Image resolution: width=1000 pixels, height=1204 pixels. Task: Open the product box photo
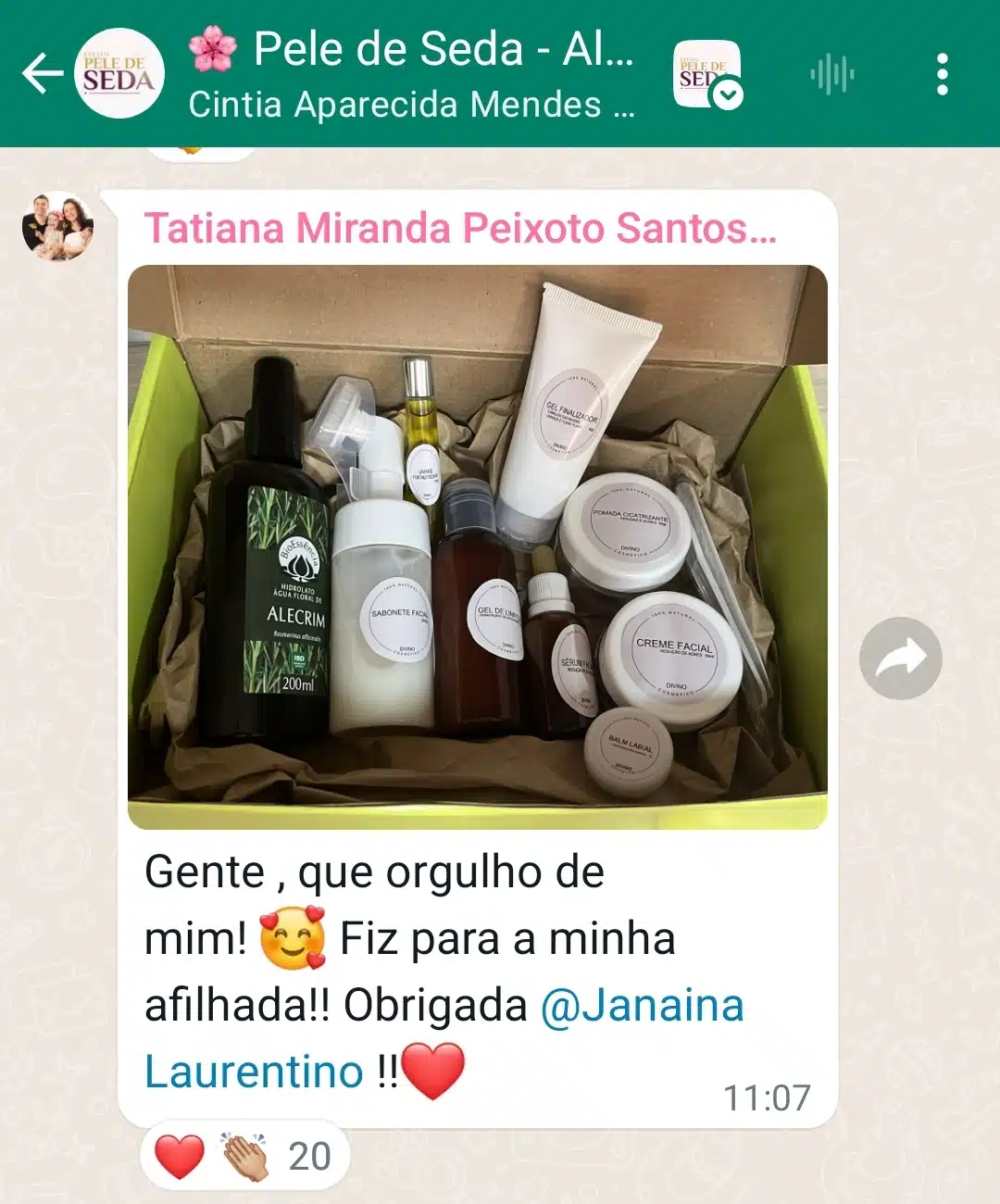coord(477,546)
